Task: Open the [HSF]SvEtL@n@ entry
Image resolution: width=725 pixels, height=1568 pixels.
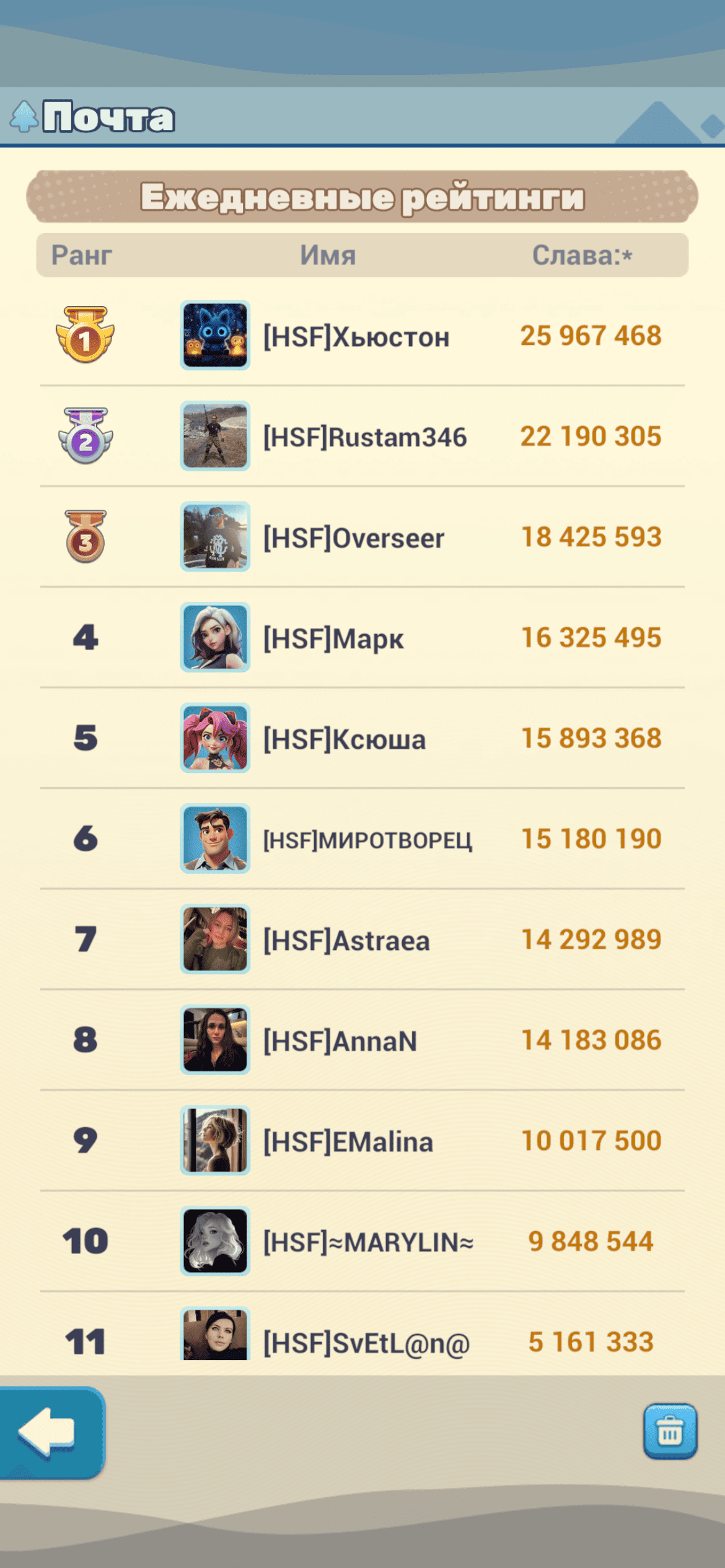Action: tap(366, 1343)
